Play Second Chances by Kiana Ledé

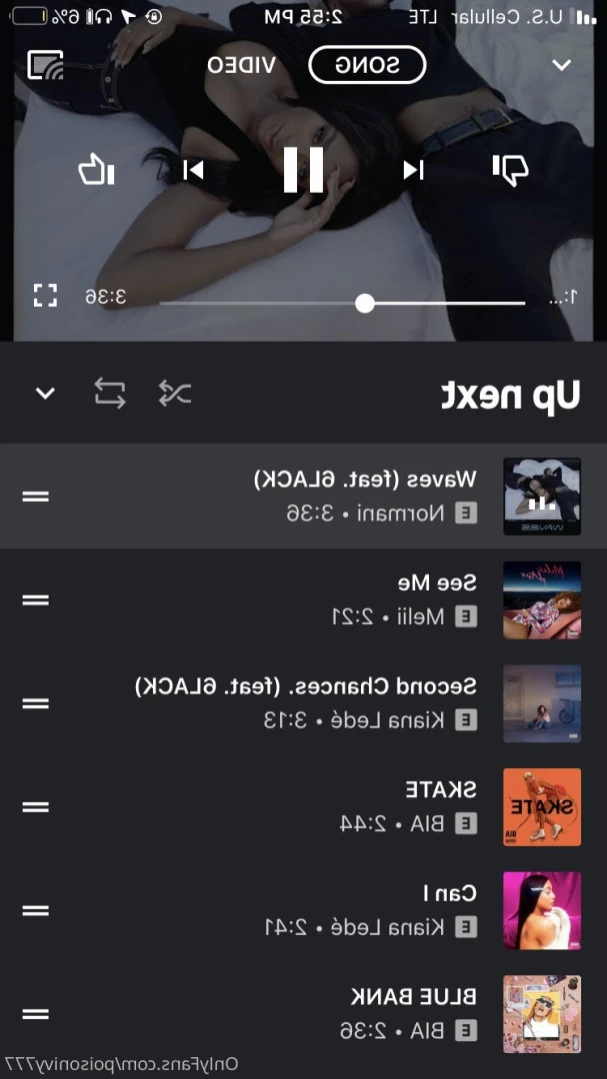(300, 703)
